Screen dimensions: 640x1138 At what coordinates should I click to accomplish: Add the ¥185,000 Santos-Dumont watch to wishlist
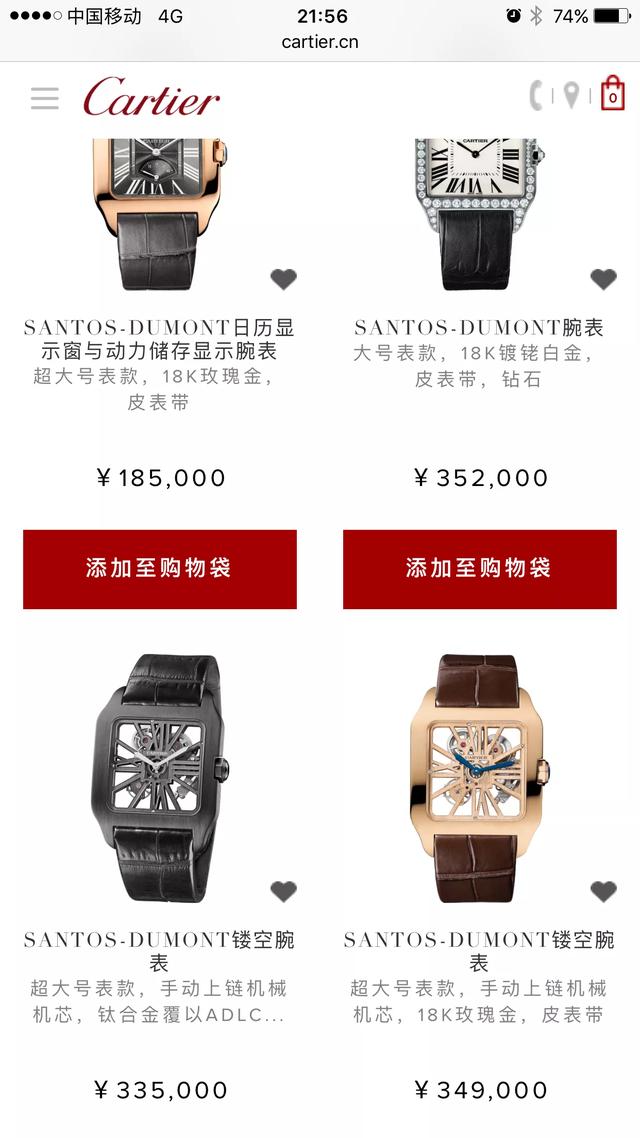[284, 279]
